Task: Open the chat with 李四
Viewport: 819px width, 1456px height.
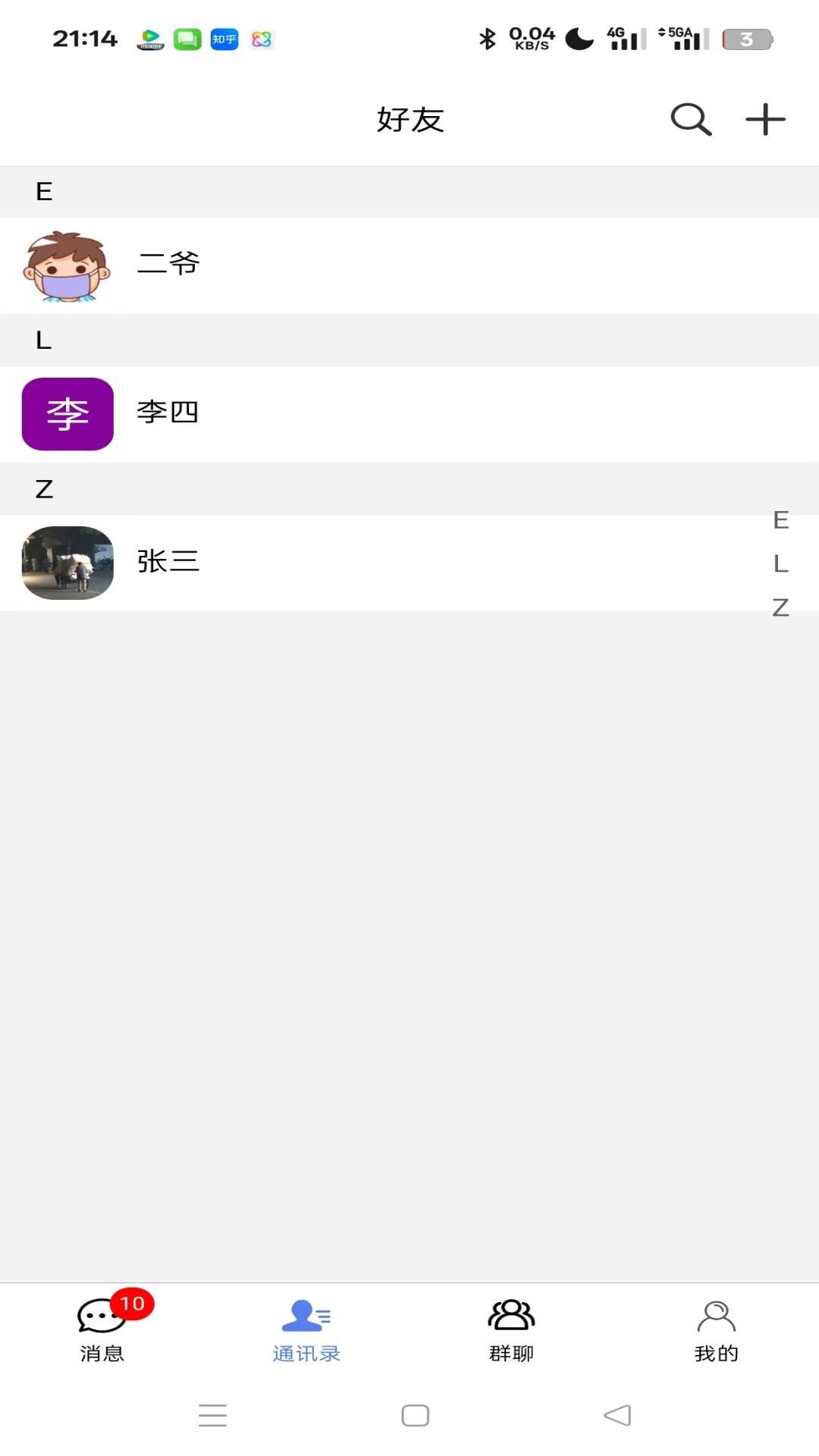Action: [x=168, y=414]
